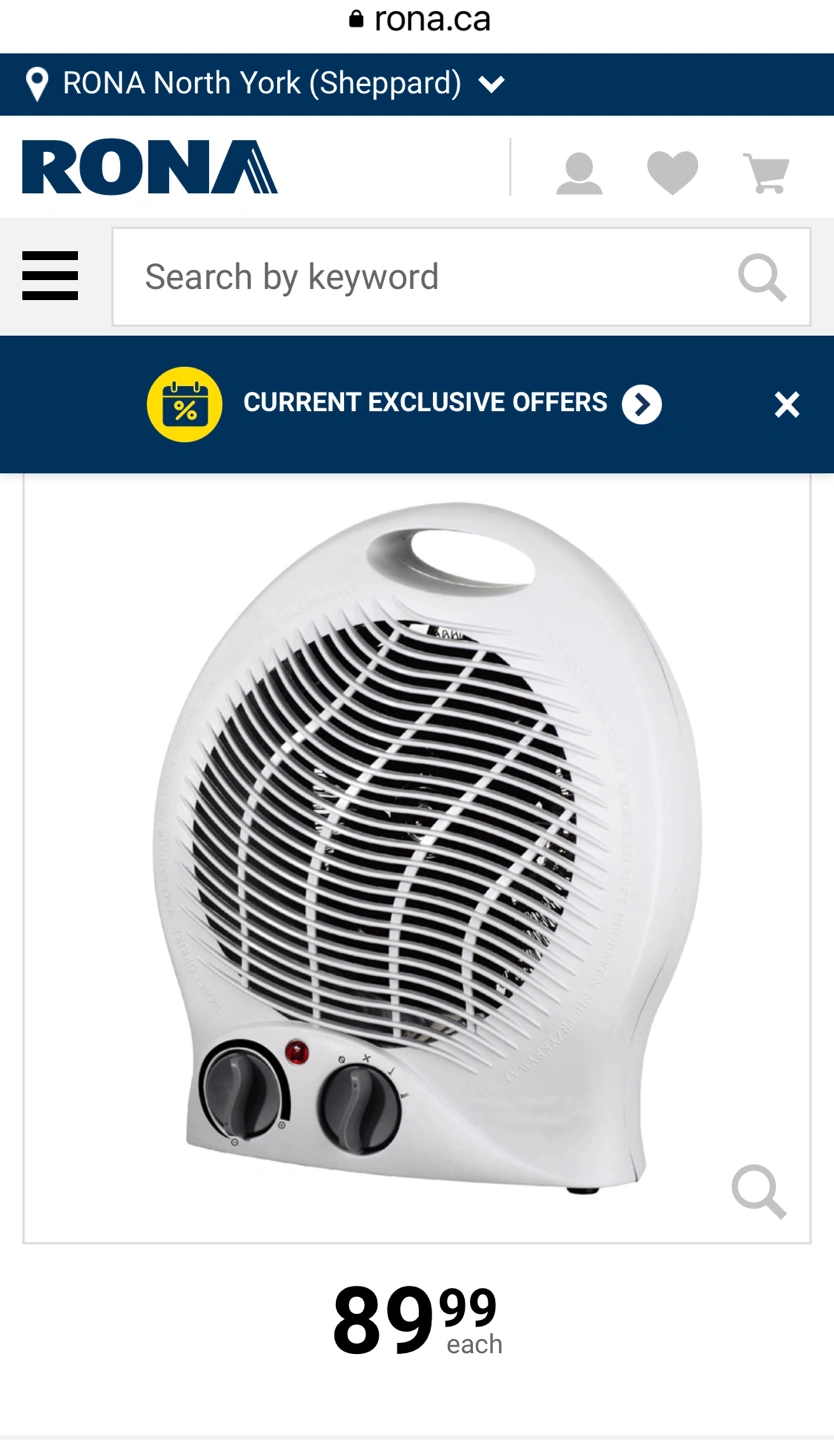This screenshot has height=1440, width=834.
Task: Open the wishlist heart icon
Action: coord(672,173)
